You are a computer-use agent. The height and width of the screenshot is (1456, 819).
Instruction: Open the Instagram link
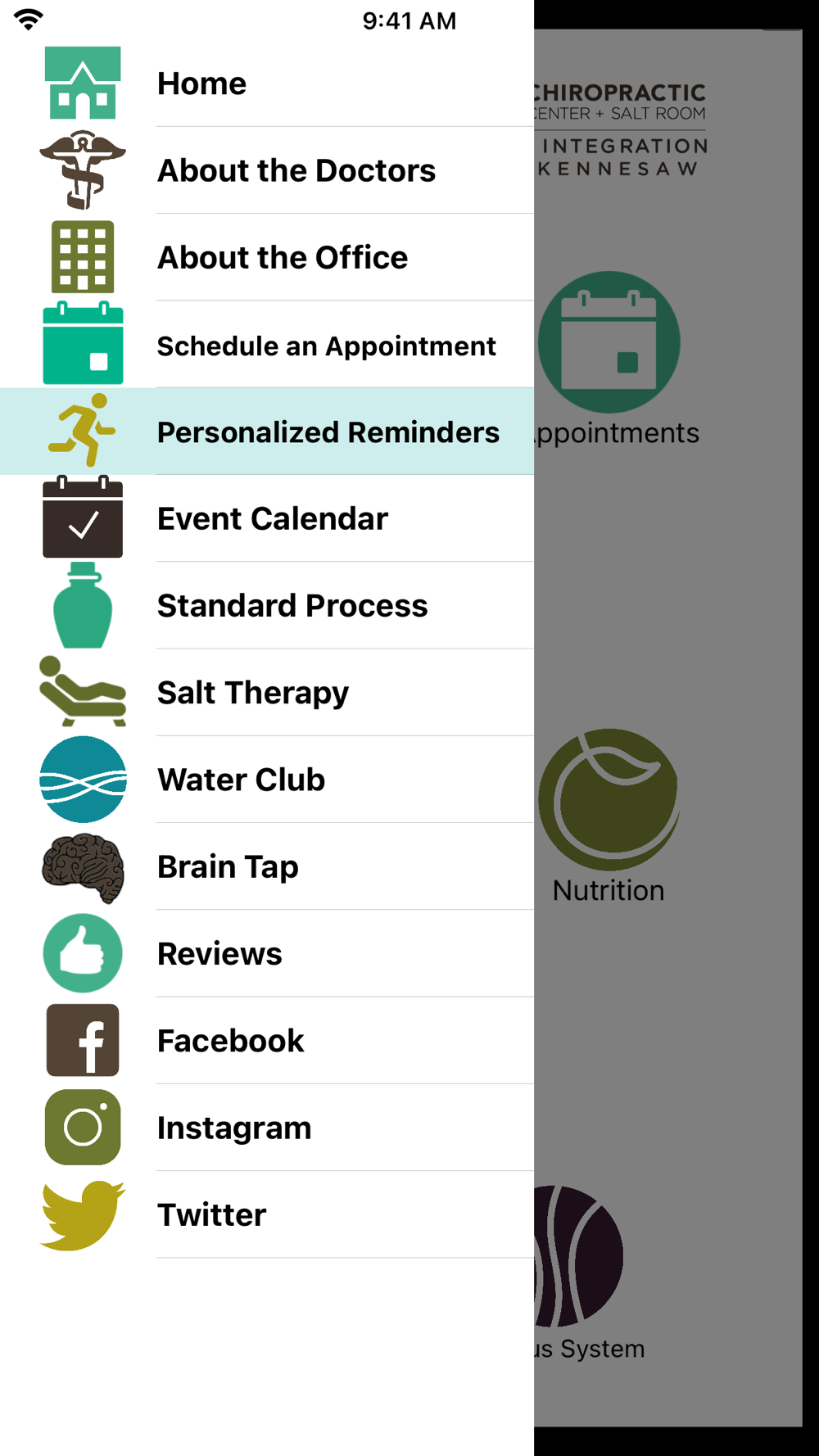(x=266, y=1128)
